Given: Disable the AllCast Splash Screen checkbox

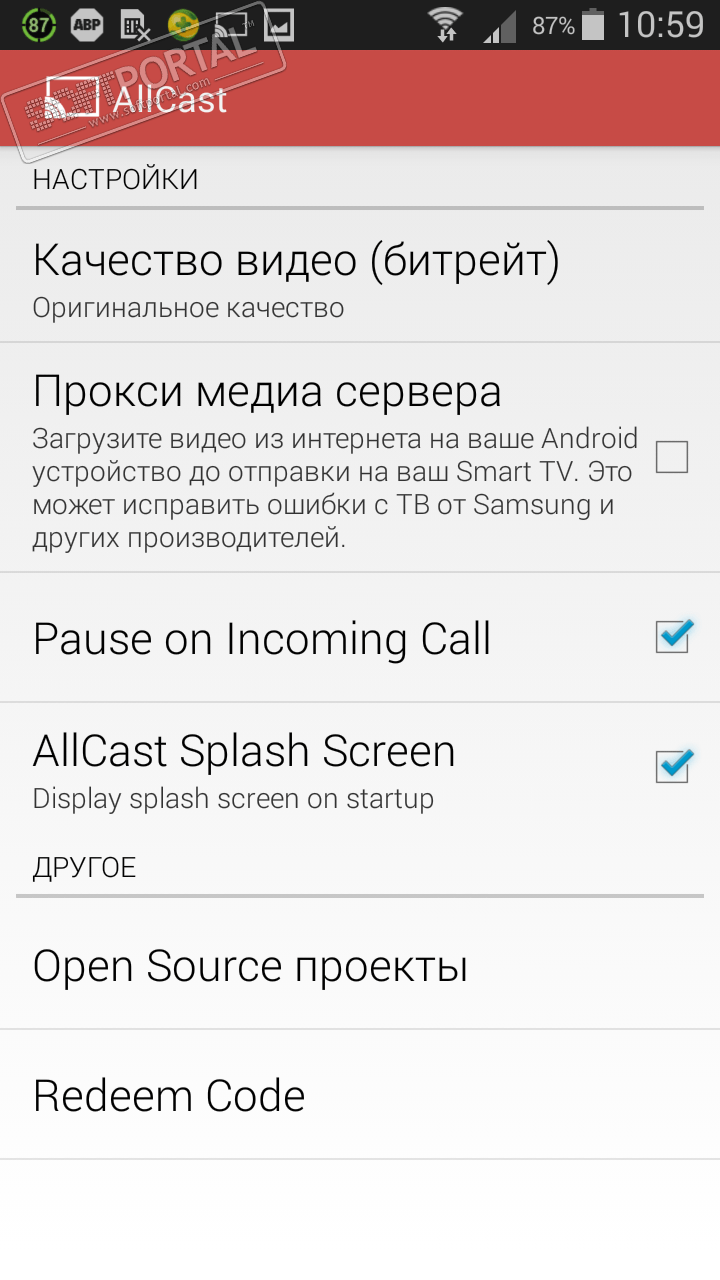Looking at the screenshot, I should coord(672,767).
